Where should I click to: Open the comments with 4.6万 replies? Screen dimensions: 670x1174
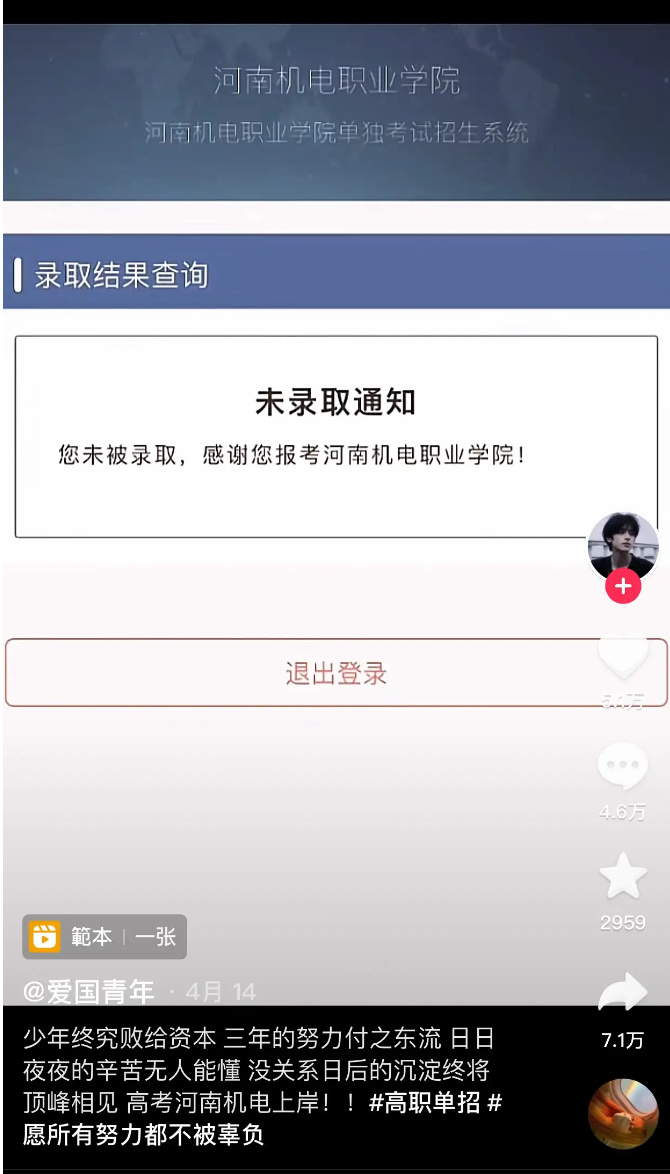click(x=622, y=768)
